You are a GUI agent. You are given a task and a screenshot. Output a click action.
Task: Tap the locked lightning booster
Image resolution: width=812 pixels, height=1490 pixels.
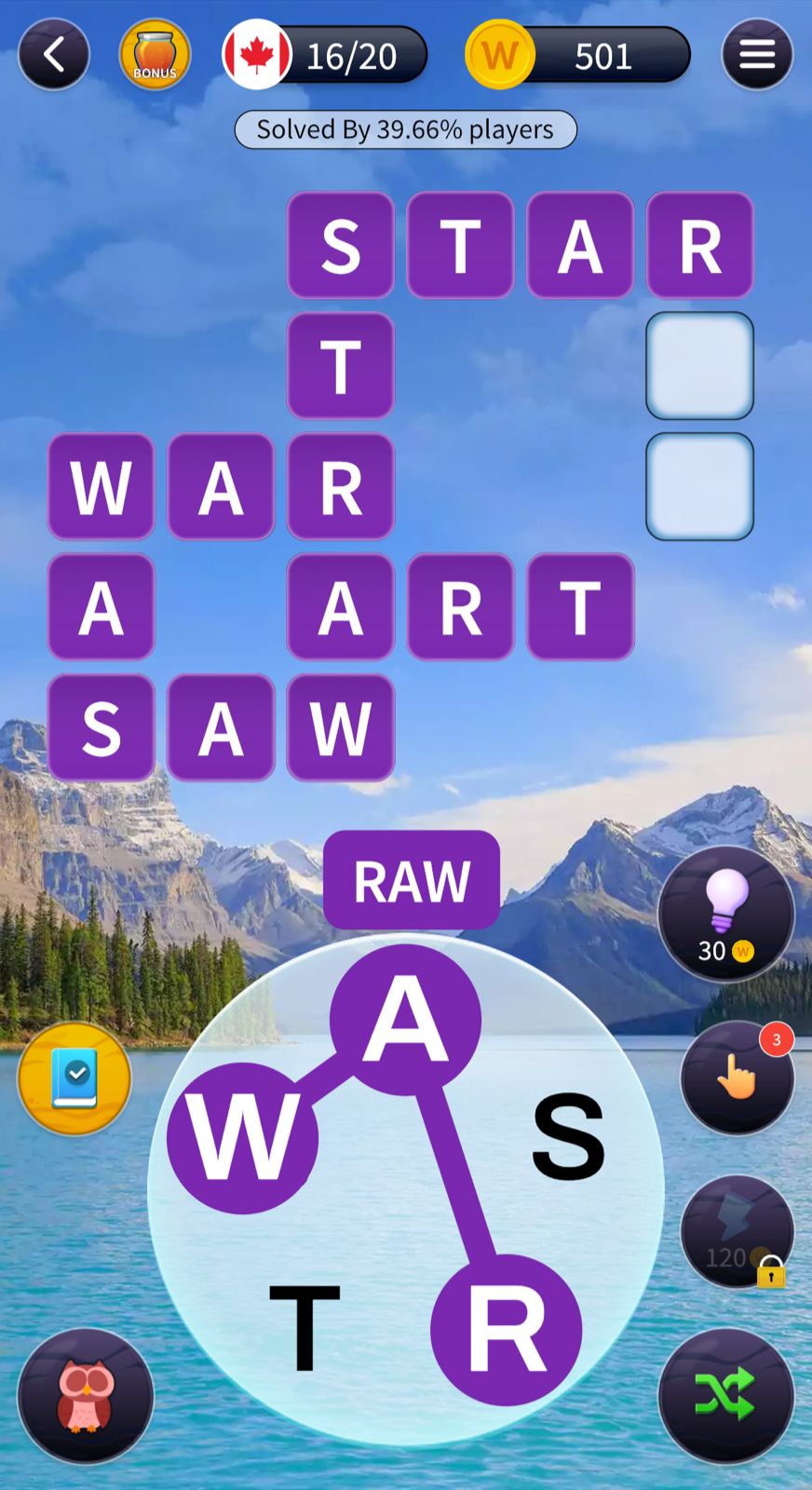737,1232
